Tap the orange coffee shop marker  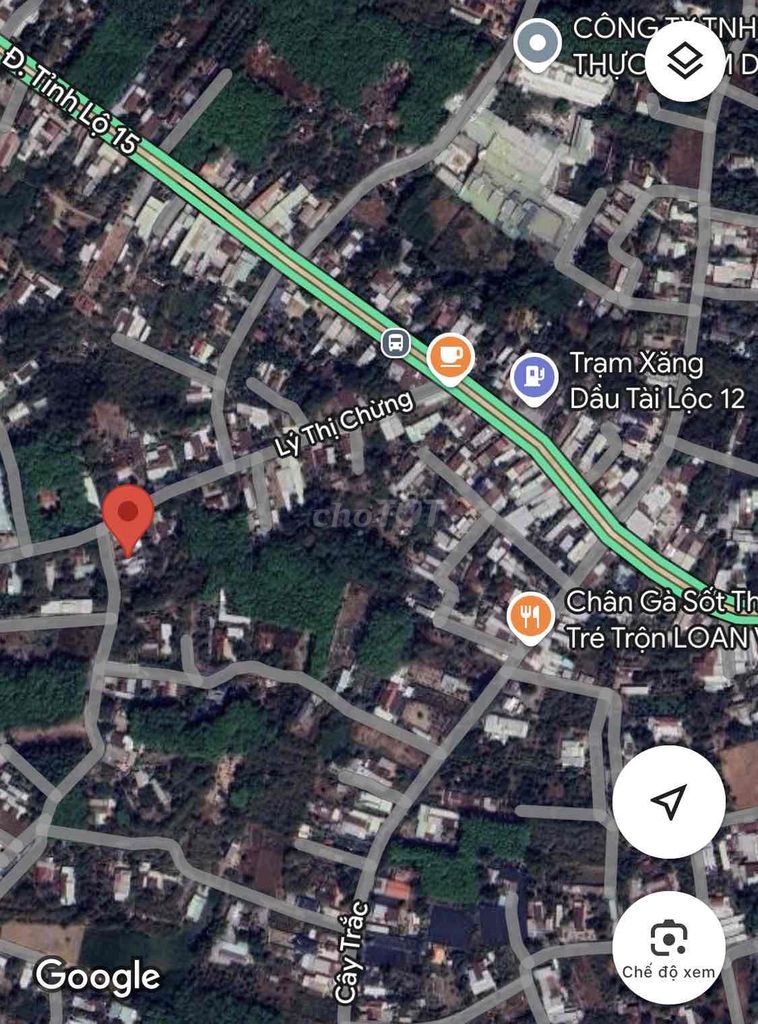click(x=450, y=357)
